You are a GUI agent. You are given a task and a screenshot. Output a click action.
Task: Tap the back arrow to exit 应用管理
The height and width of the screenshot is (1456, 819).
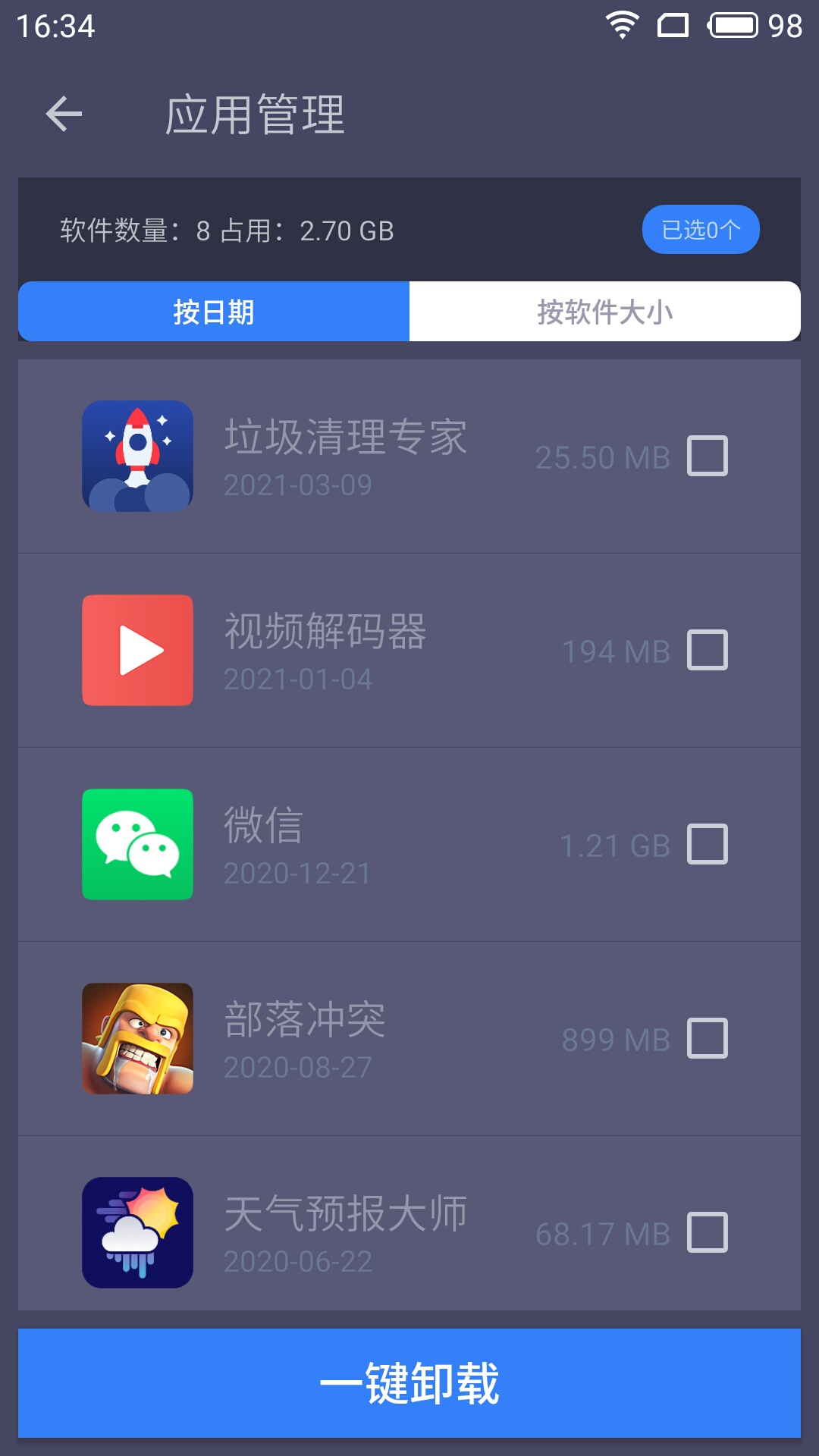(64, 115)
